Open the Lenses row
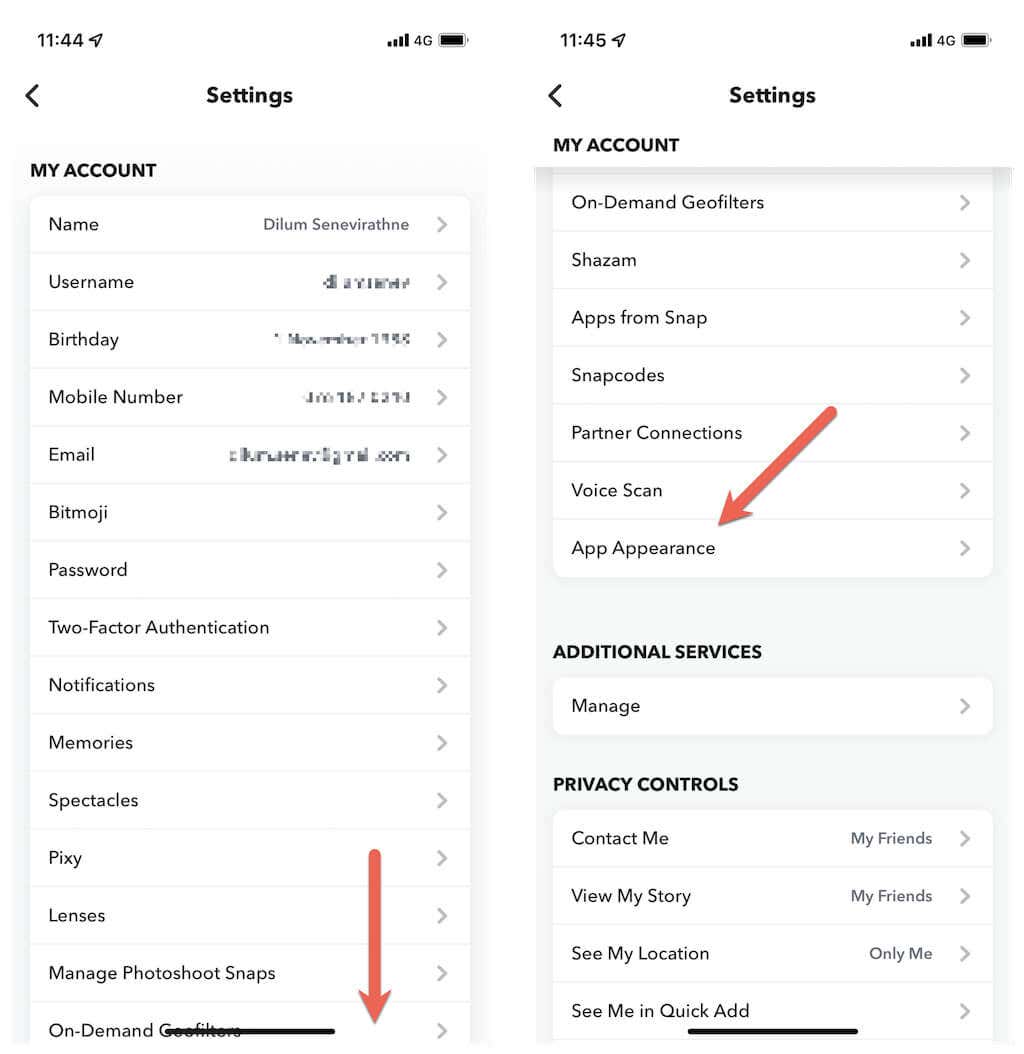Image resolution: width=1024 pixels, height=1054 pixels. pos(249,915)
